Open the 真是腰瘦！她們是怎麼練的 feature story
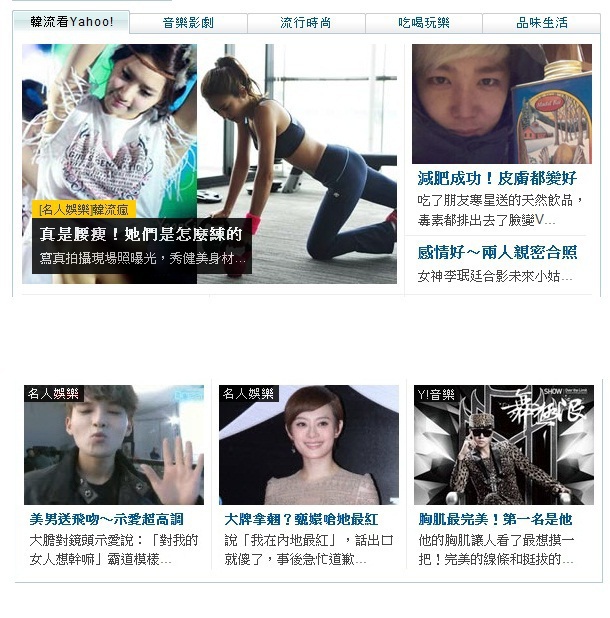 140,234
